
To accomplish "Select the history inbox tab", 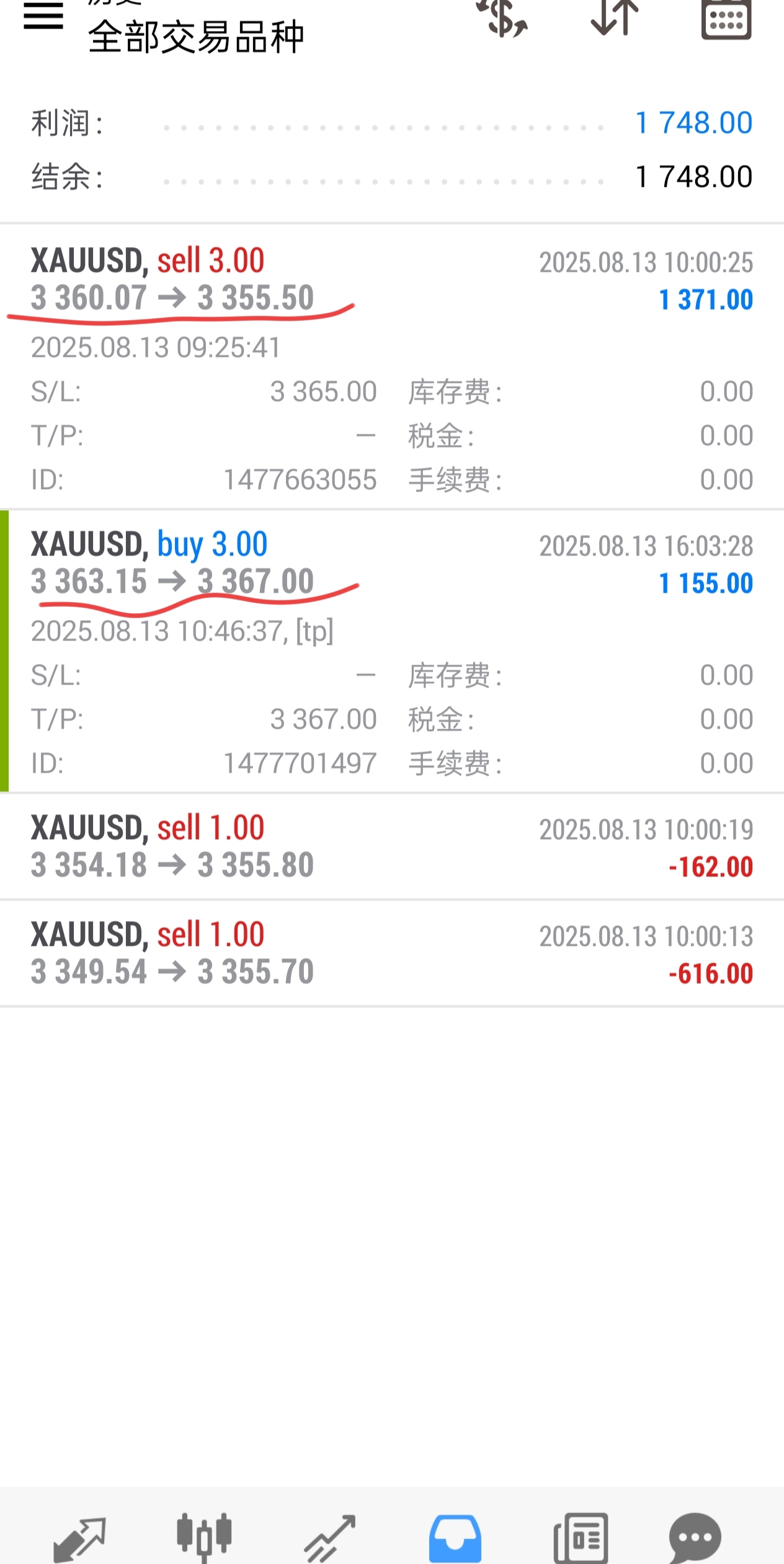I will [455, 1539].
